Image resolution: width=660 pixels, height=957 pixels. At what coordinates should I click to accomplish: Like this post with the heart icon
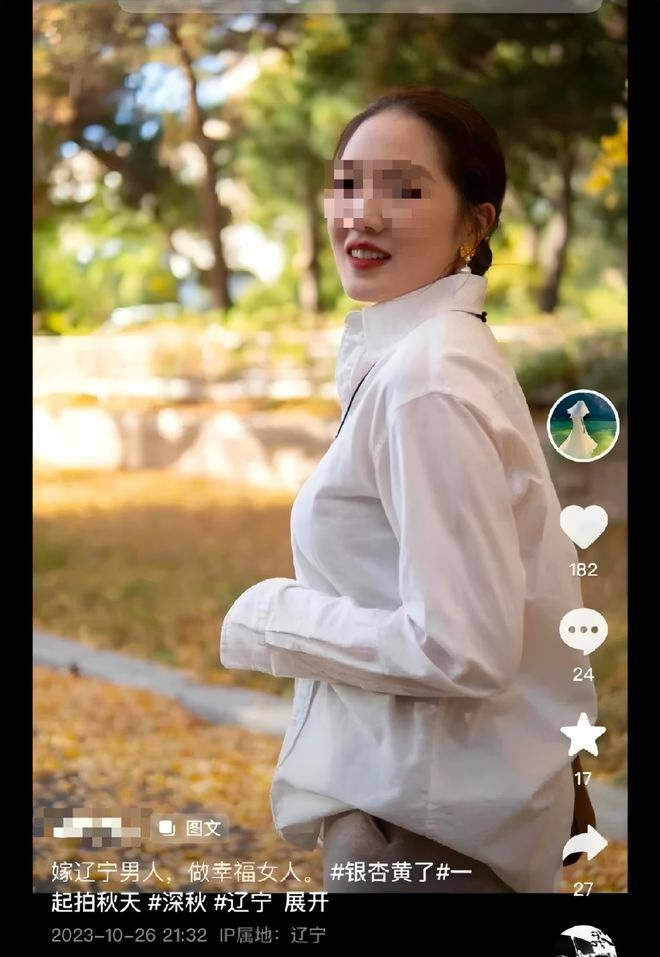coord(583,526)
